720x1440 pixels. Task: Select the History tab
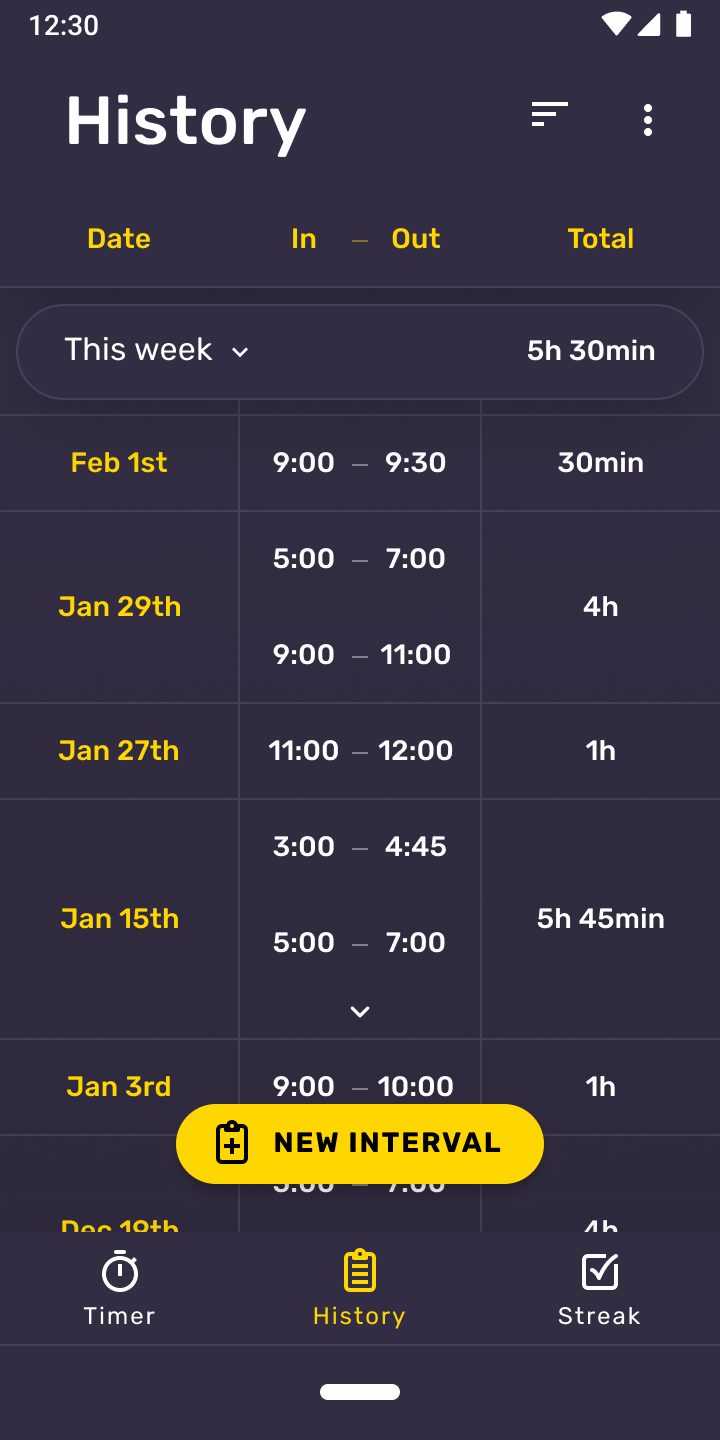click(x=360, y=1288)
